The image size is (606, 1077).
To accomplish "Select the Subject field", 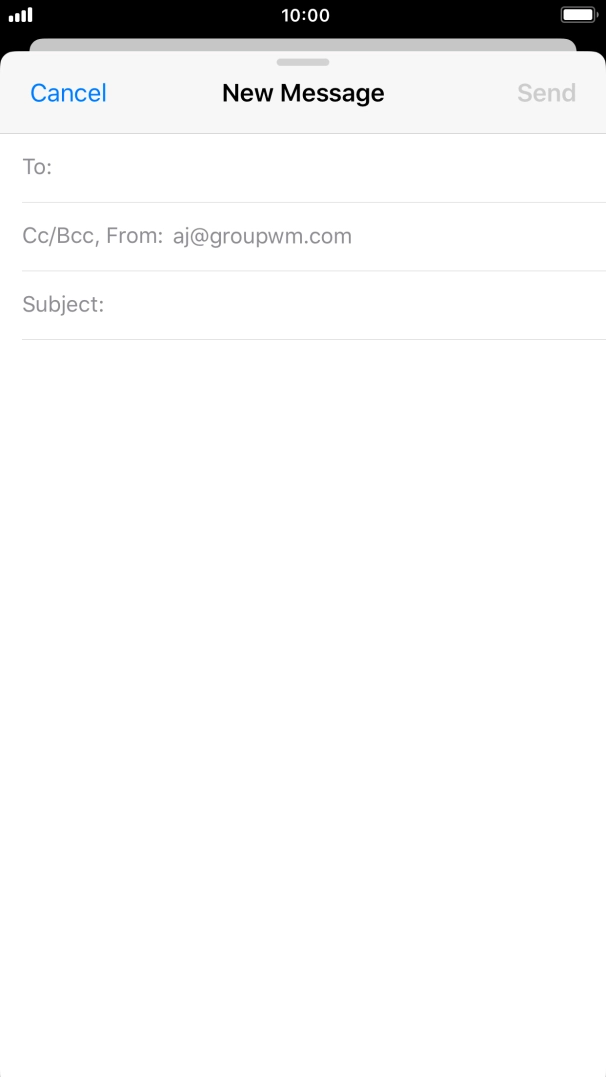I will tap(313, 305).
